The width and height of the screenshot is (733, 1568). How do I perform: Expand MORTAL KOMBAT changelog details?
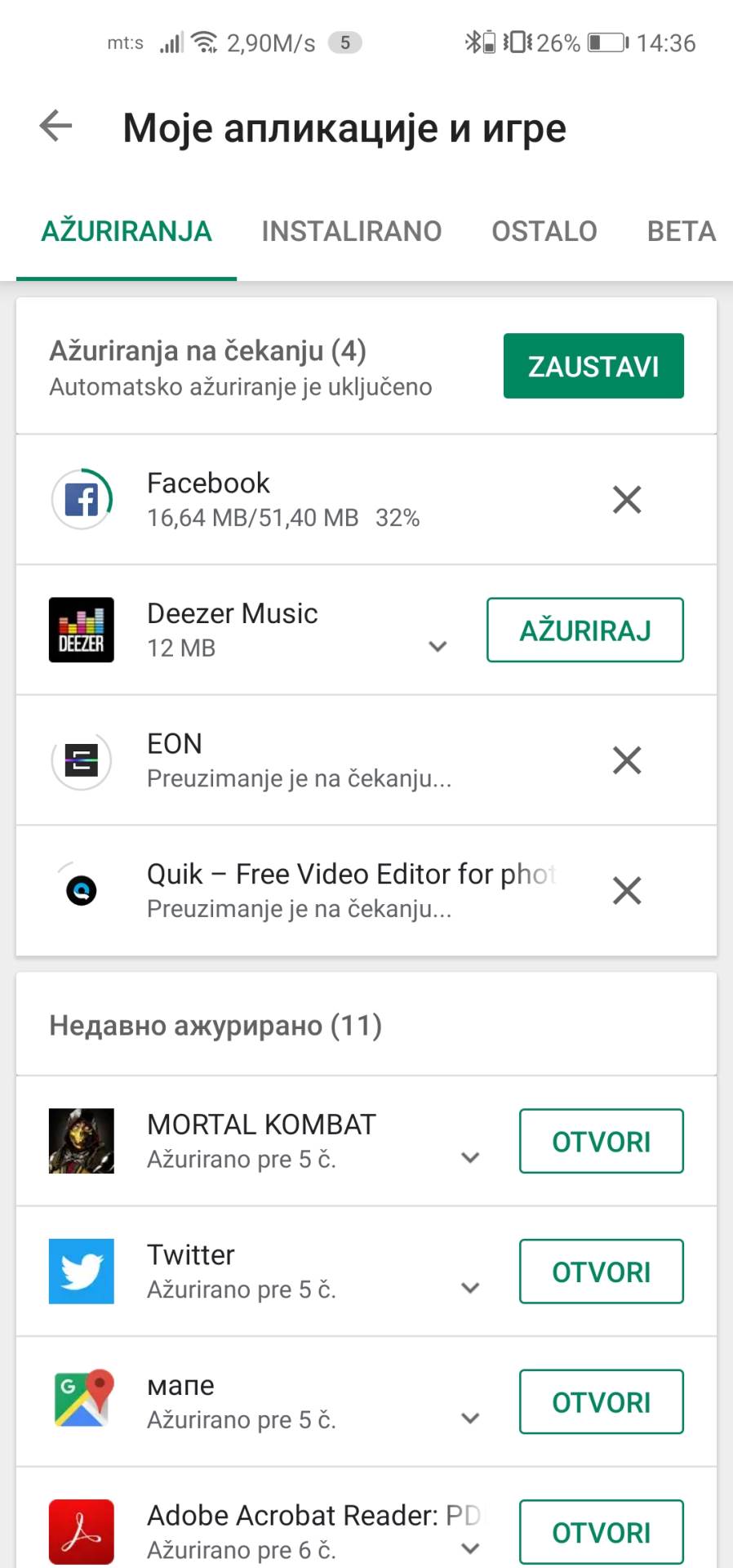(470, 1157)
